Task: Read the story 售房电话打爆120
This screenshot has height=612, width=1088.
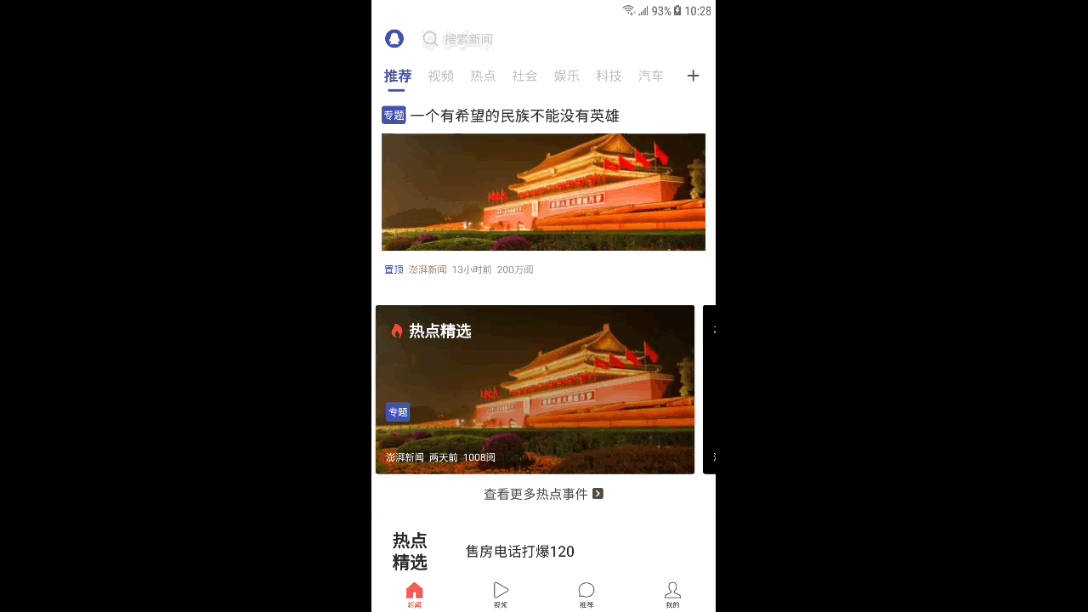Action: 520,552
